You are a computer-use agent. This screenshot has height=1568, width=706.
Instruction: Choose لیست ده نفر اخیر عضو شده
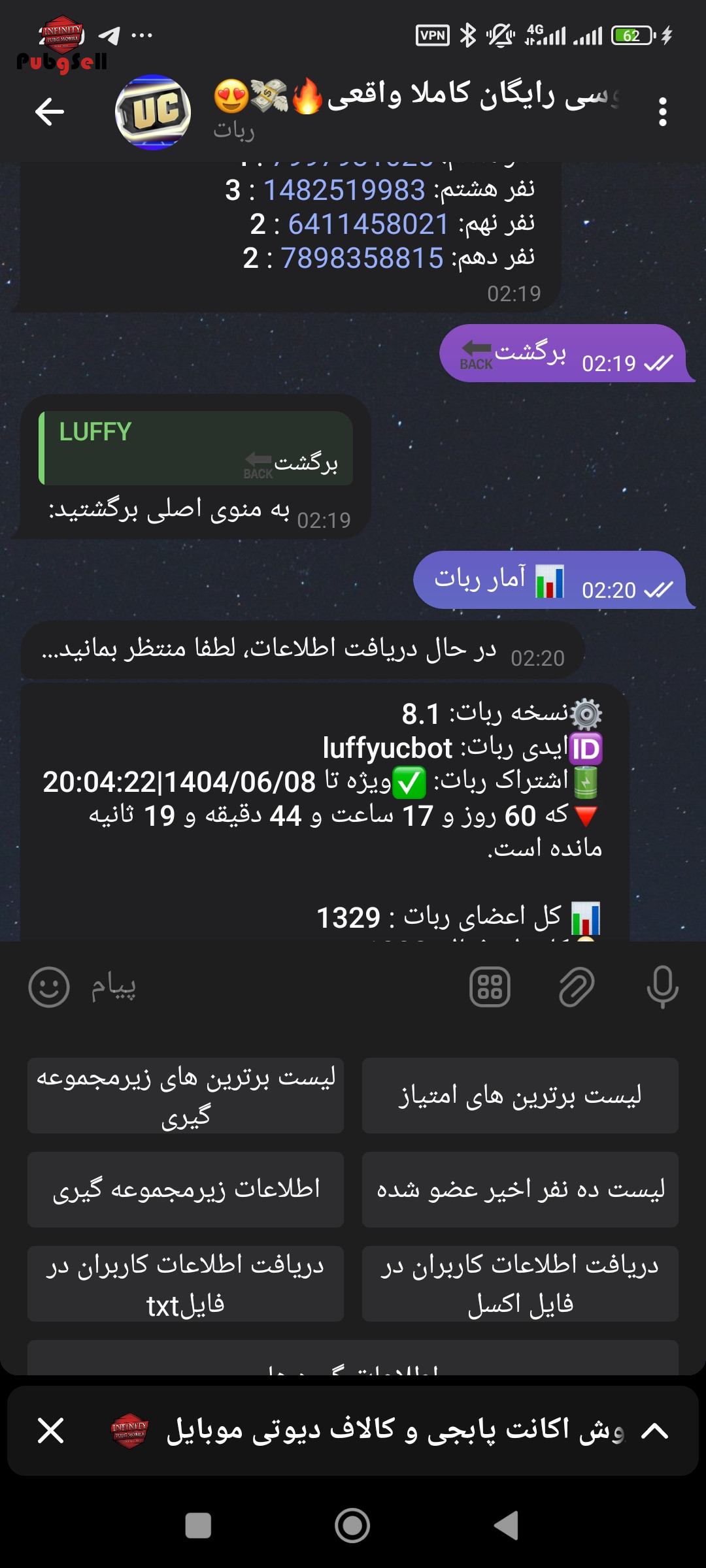(520, 1190)
